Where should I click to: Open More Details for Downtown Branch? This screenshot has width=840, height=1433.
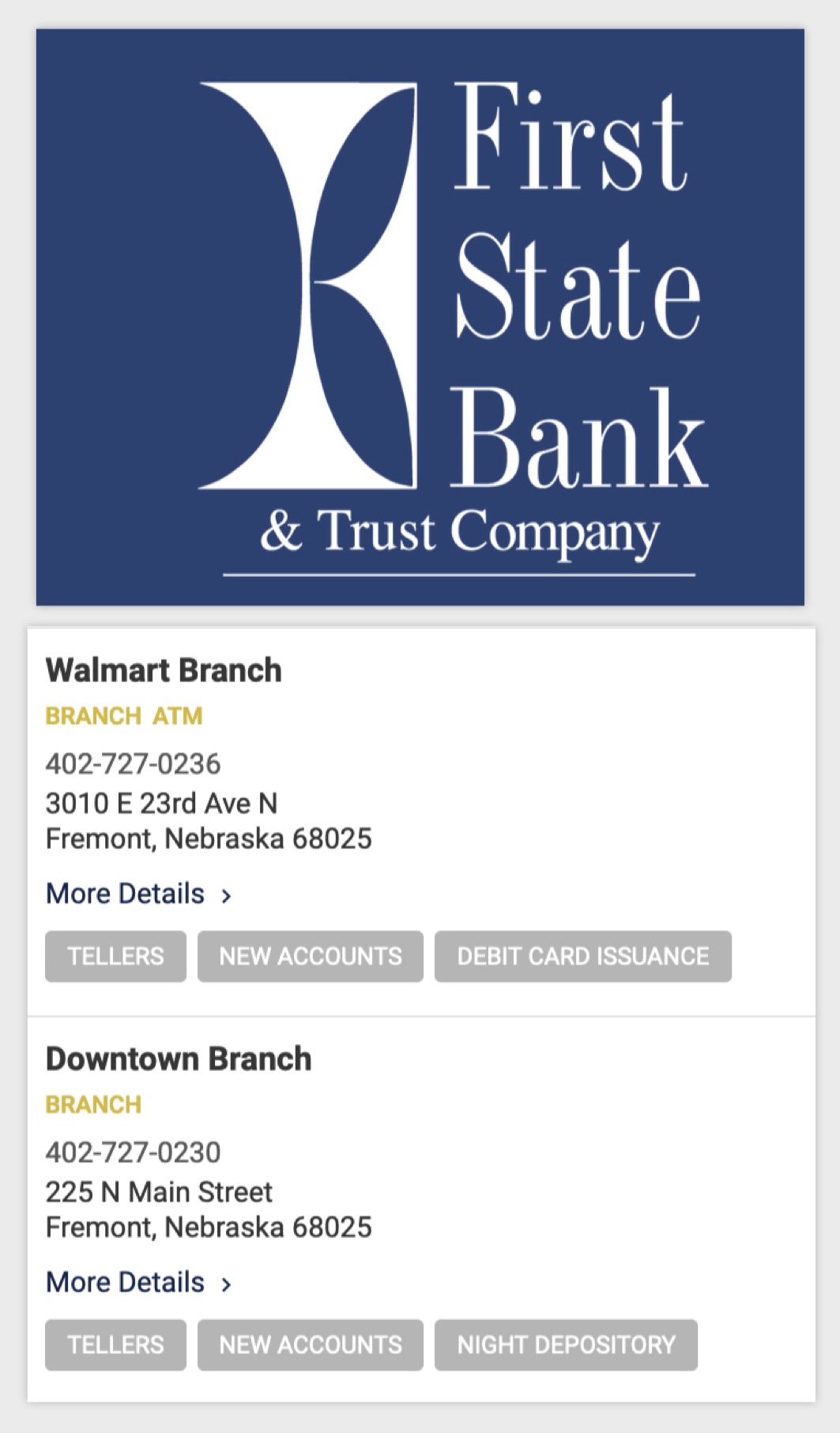click(138, 1282)
